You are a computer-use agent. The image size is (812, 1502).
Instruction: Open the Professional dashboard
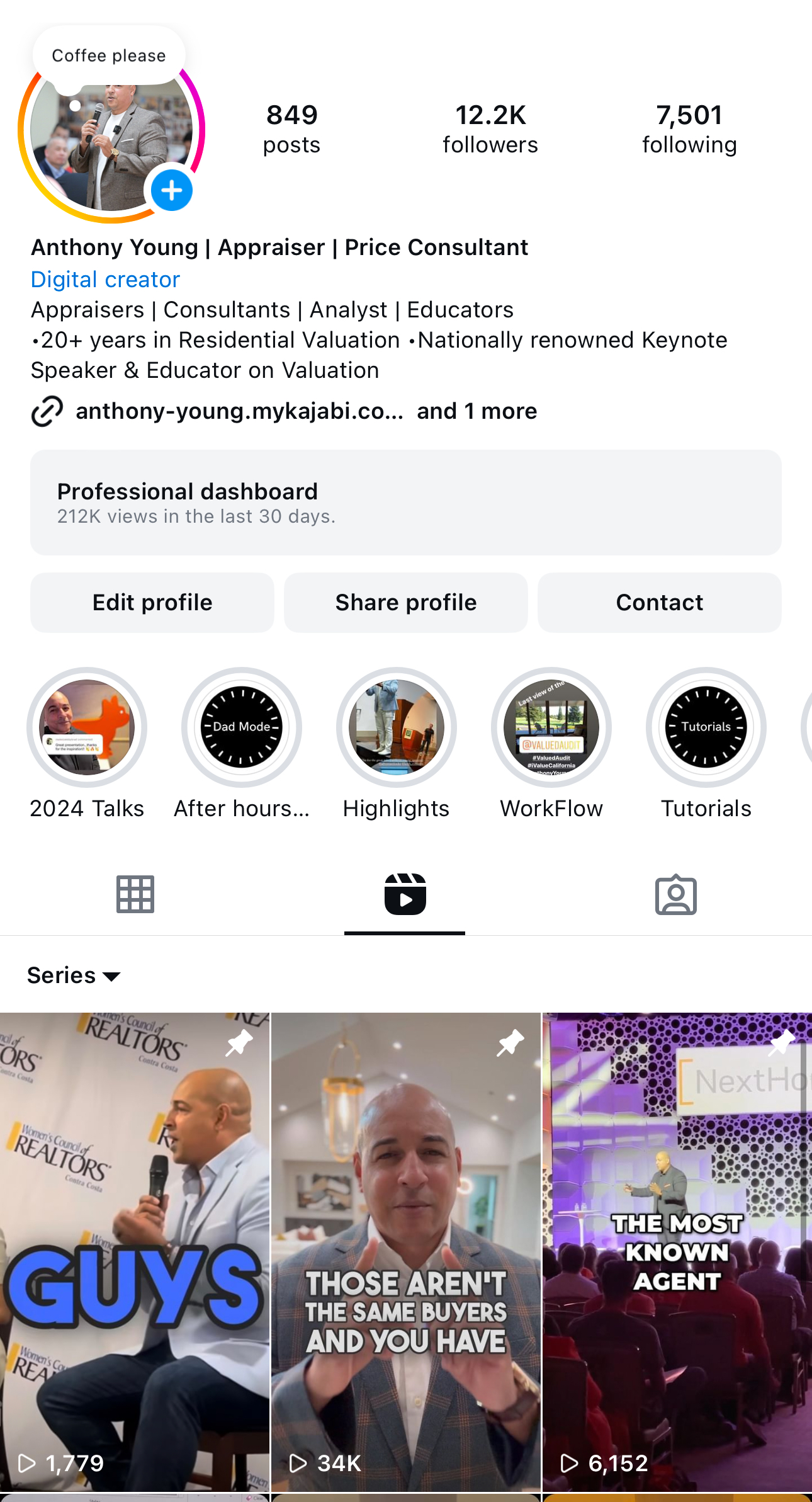click(406, 503)
